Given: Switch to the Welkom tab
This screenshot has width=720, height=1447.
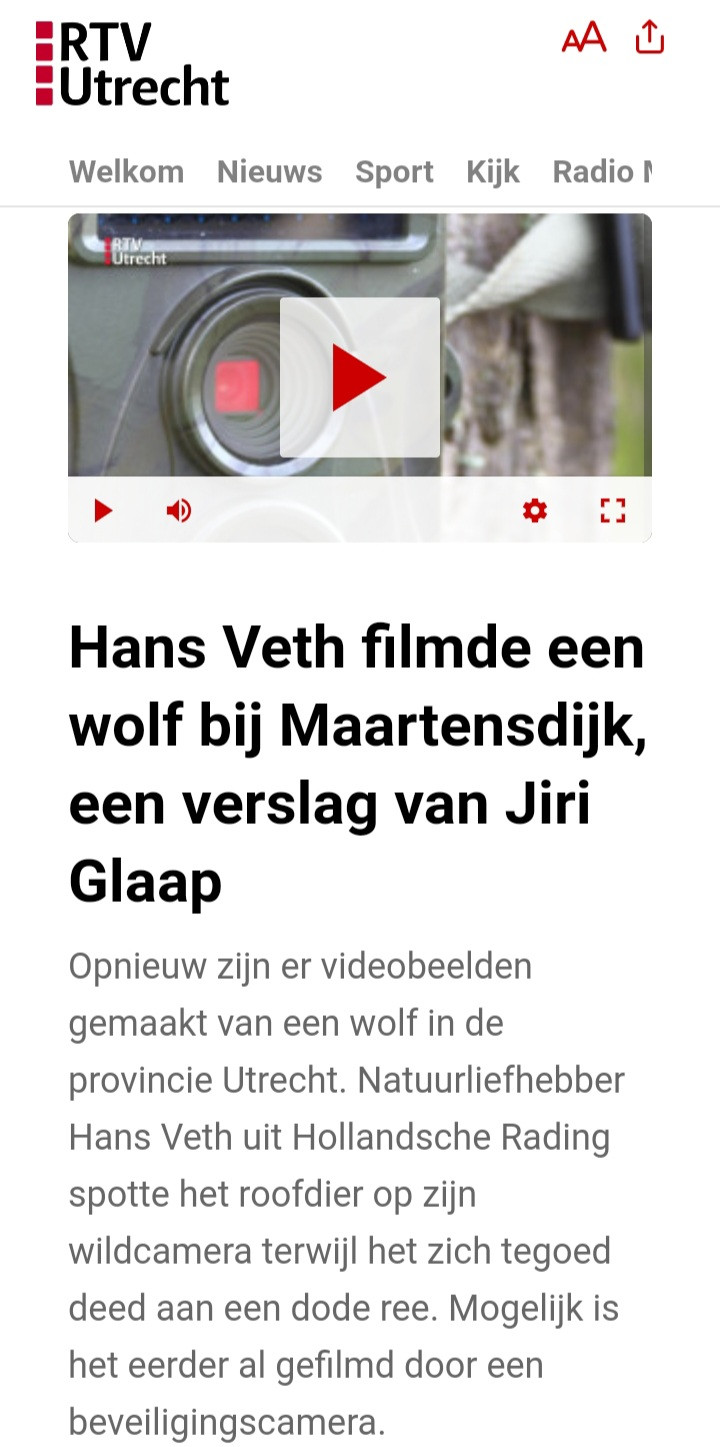Looking at the screenshot, I should click(x=126, y=172).
